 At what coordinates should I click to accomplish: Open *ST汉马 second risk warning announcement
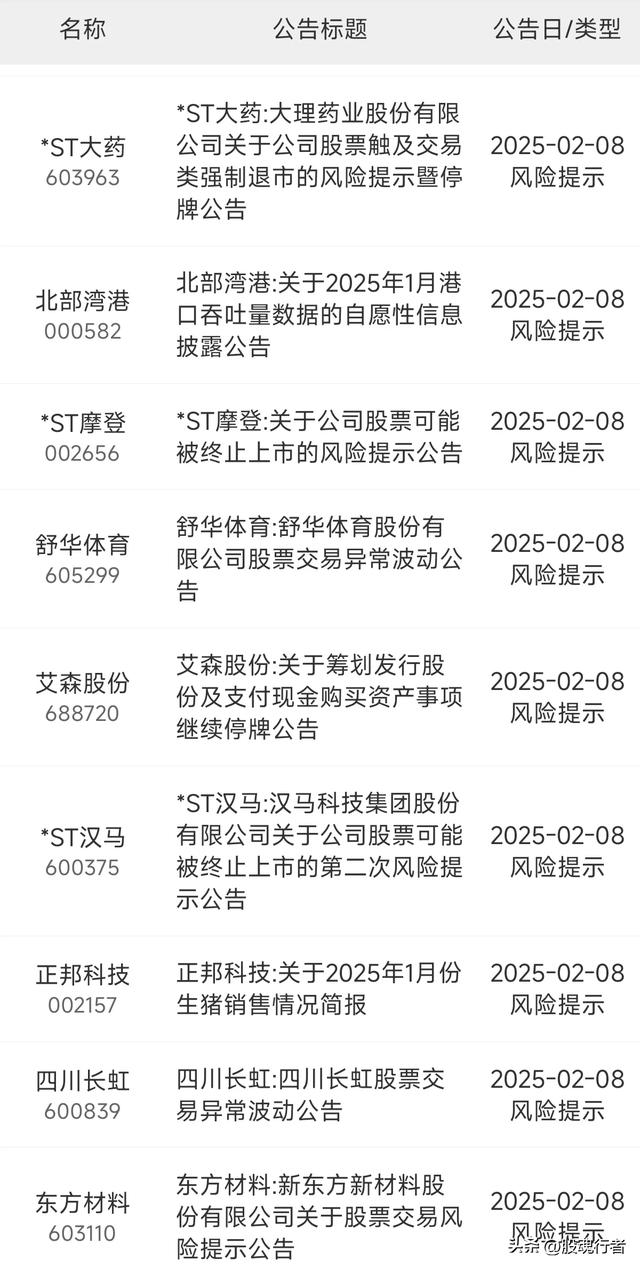tap(319, 851)
